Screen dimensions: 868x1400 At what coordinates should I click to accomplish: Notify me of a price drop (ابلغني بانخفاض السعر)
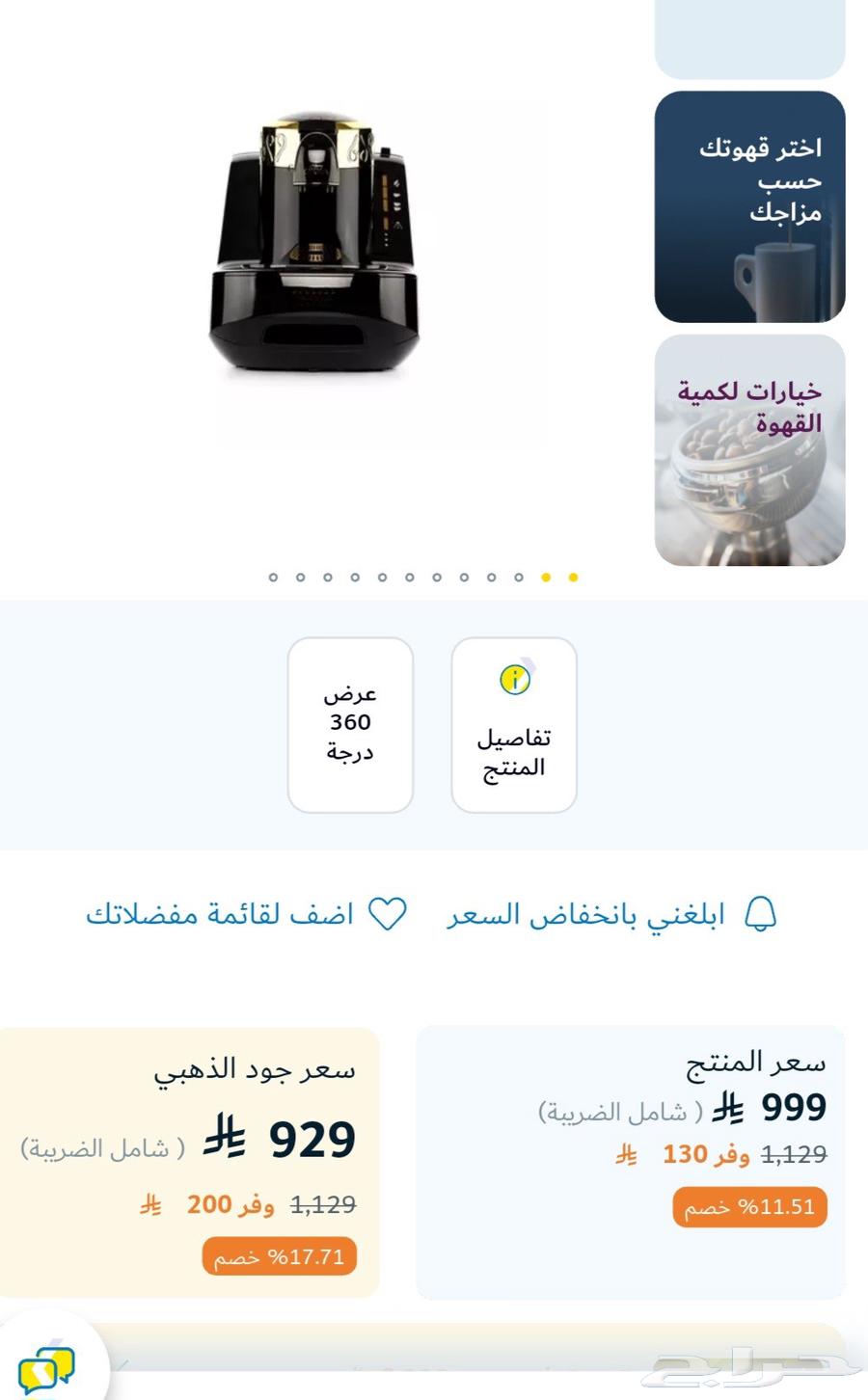click(x=611, y=914)
